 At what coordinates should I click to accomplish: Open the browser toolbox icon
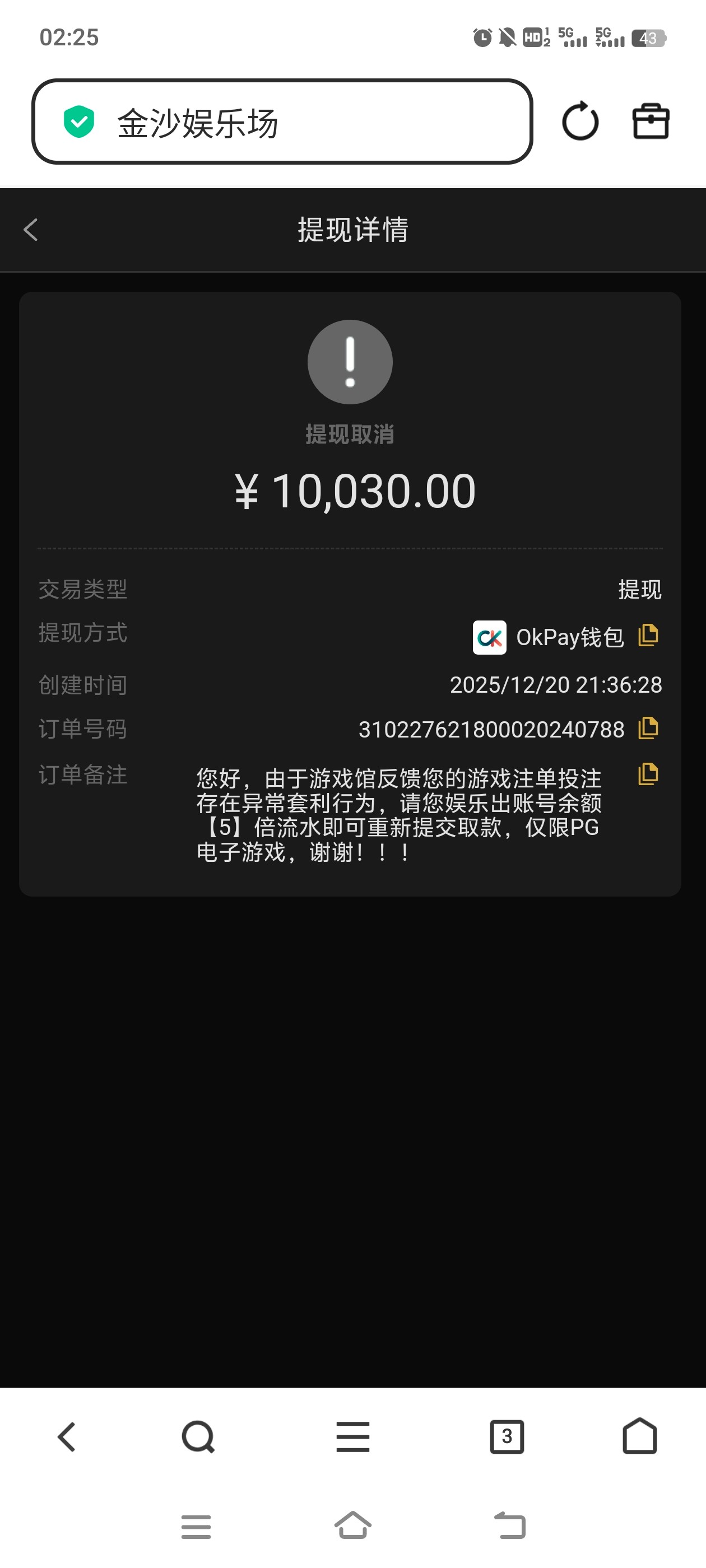point(651,121)
